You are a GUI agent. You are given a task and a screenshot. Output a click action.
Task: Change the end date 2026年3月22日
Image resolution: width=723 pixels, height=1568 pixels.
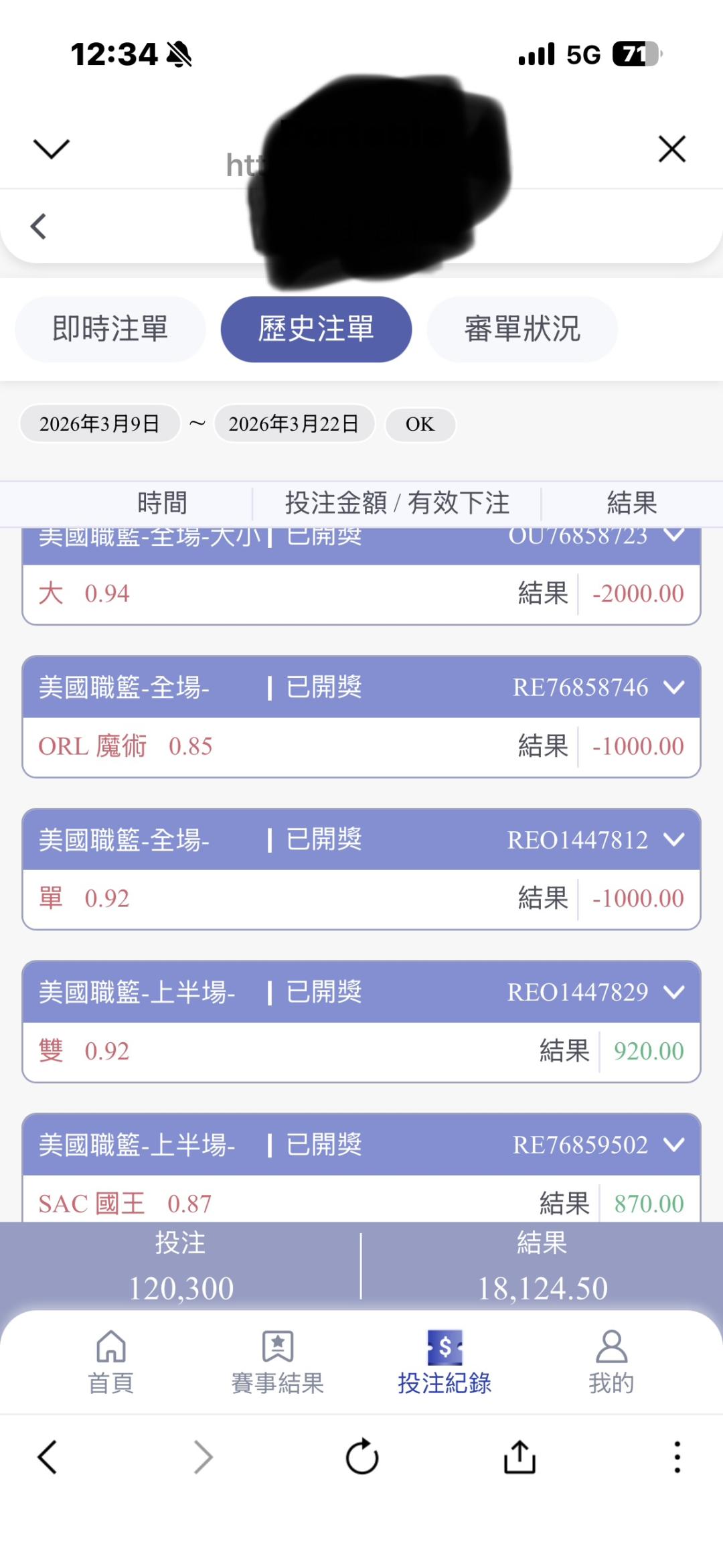tap(294, 423)
